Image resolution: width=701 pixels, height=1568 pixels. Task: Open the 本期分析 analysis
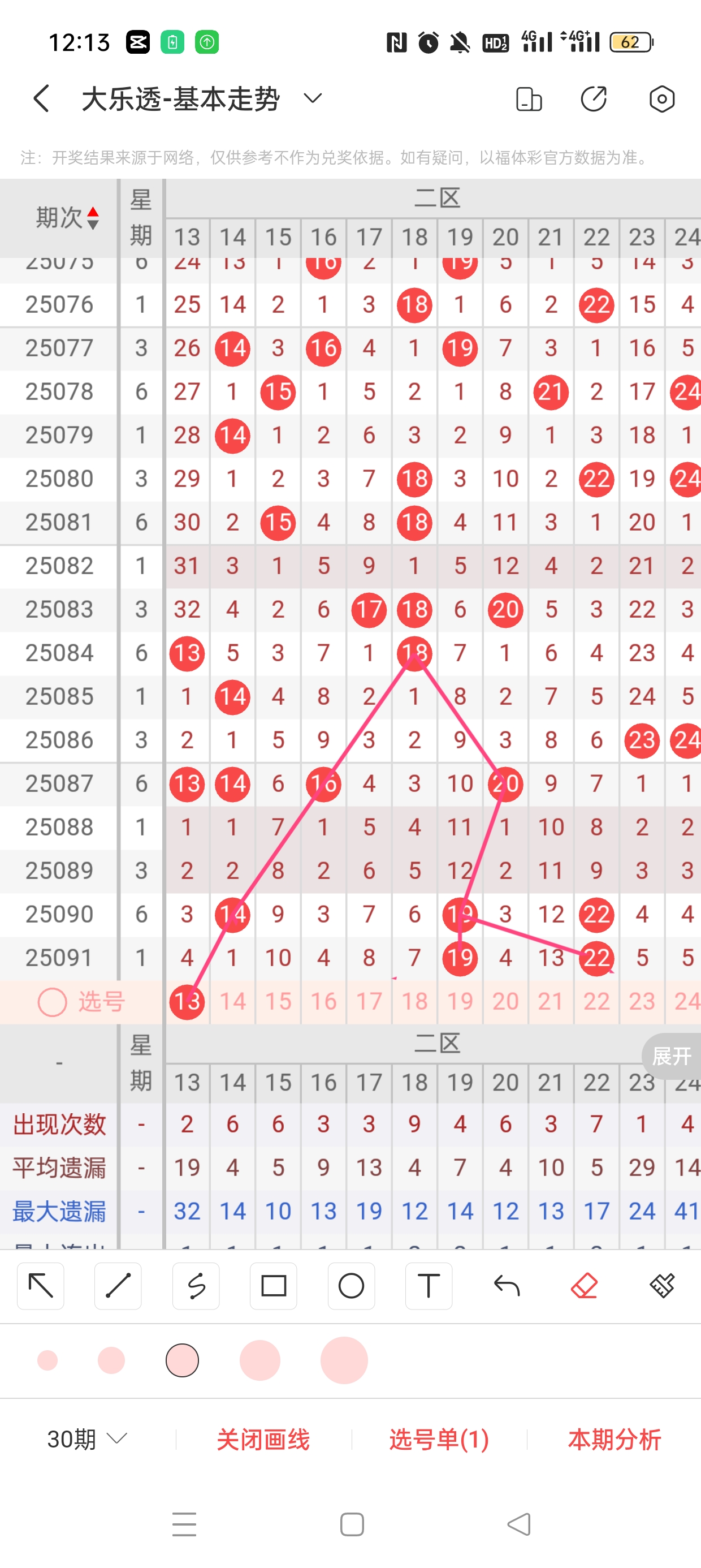614,1439
